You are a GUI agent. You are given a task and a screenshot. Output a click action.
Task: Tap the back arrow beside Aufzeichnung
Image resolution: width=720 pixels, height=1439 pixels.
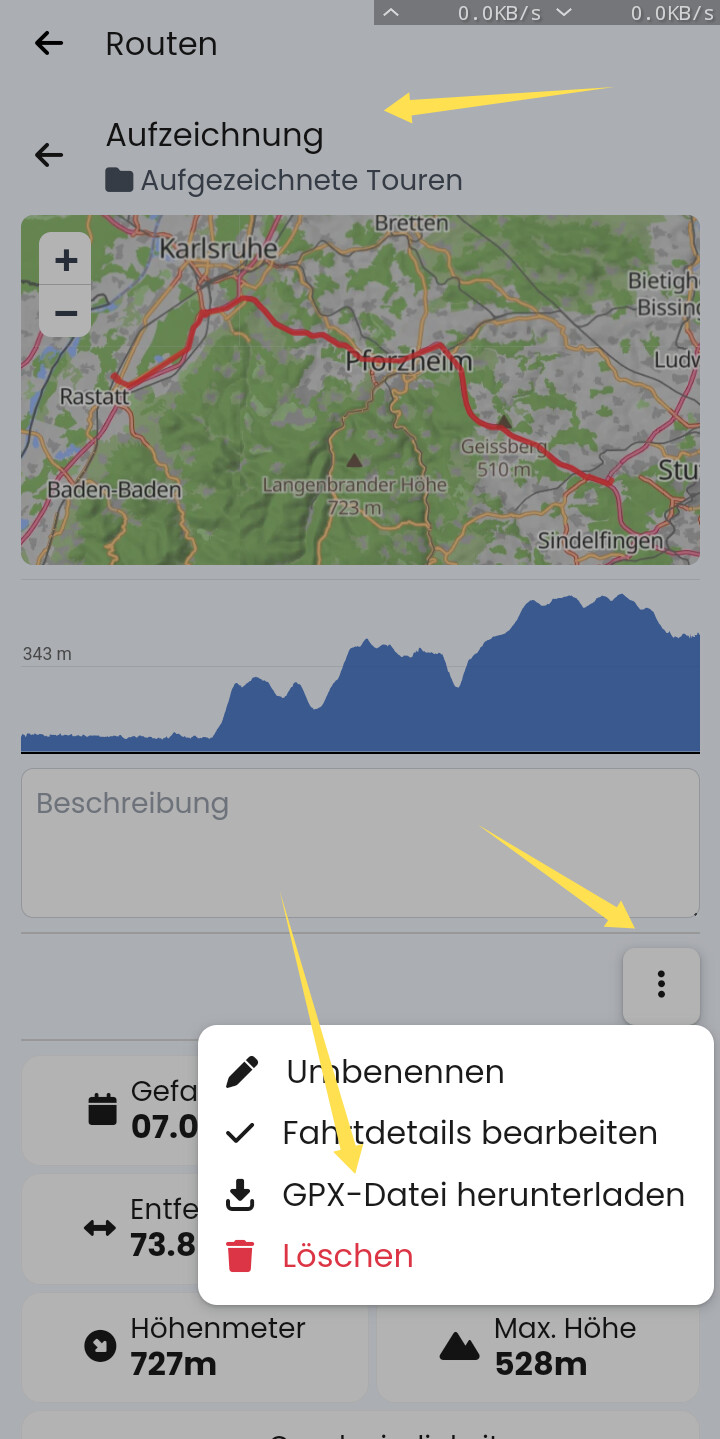coord(48,155)
